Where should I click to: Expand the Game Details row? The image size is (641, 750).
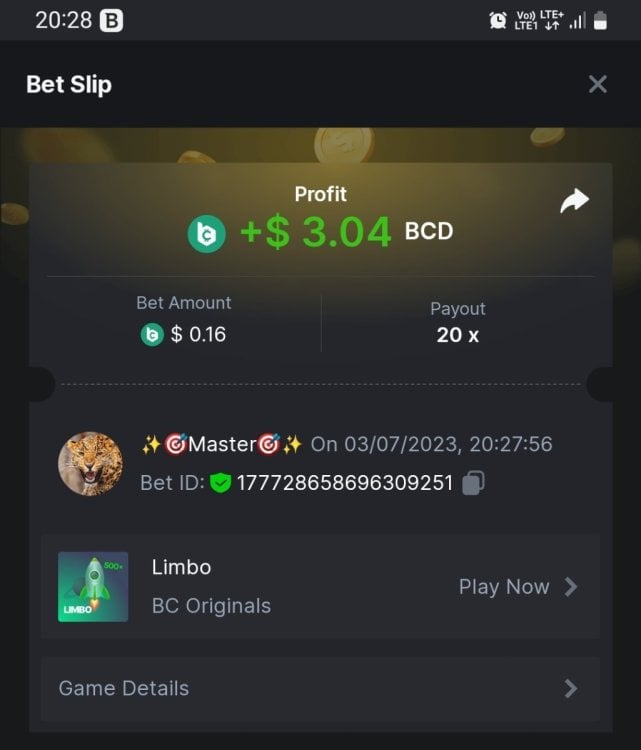(x=320, y=688)
